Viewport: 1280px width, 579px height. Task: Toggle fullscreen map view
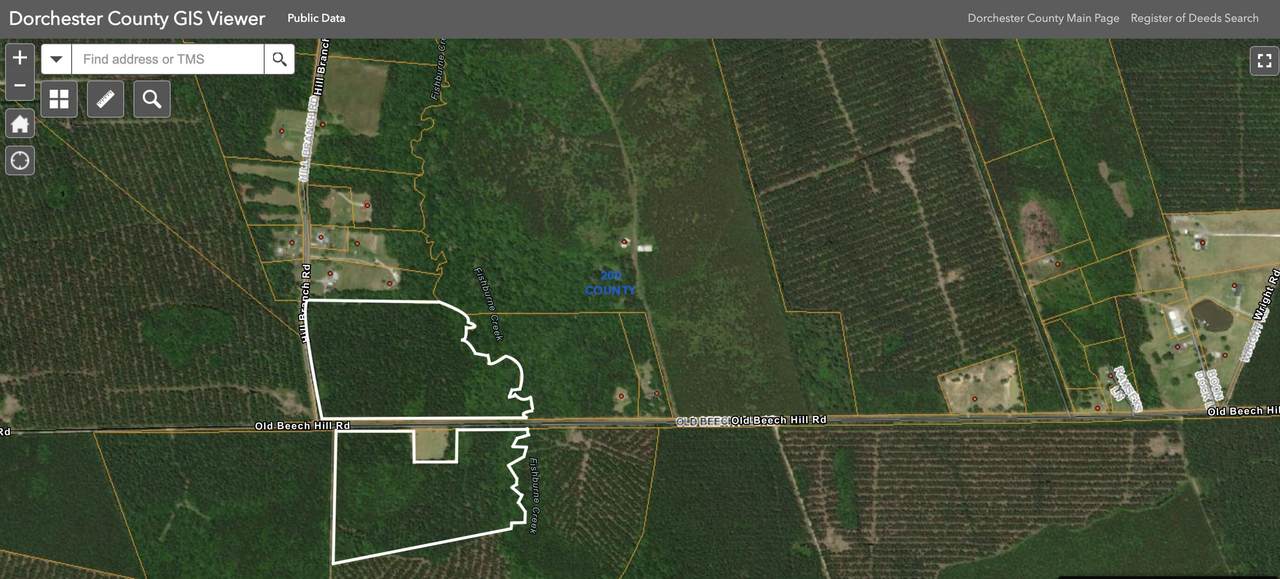(1264, 61)
